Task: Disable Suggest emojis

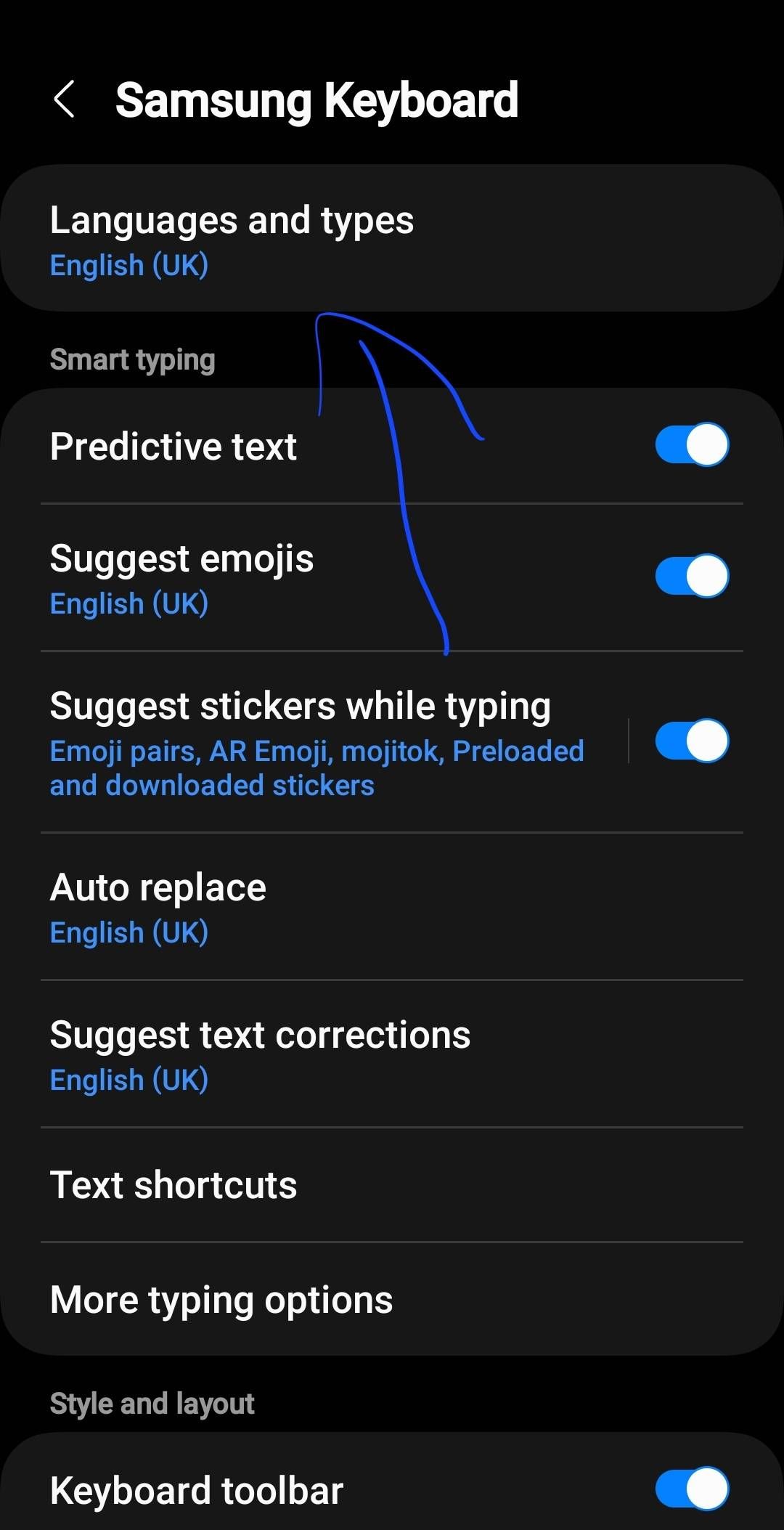Action: point(691,574)
